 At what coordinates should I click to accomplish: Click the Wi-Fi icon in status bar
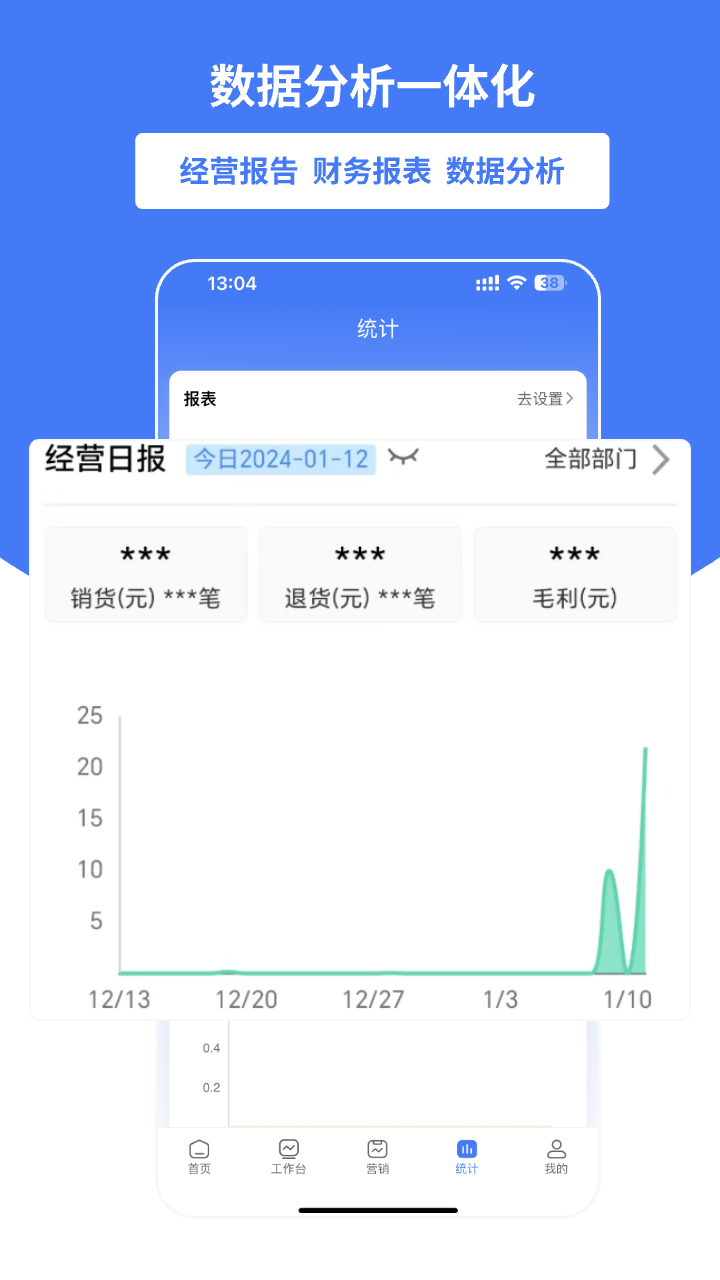[x=515, y=283]
